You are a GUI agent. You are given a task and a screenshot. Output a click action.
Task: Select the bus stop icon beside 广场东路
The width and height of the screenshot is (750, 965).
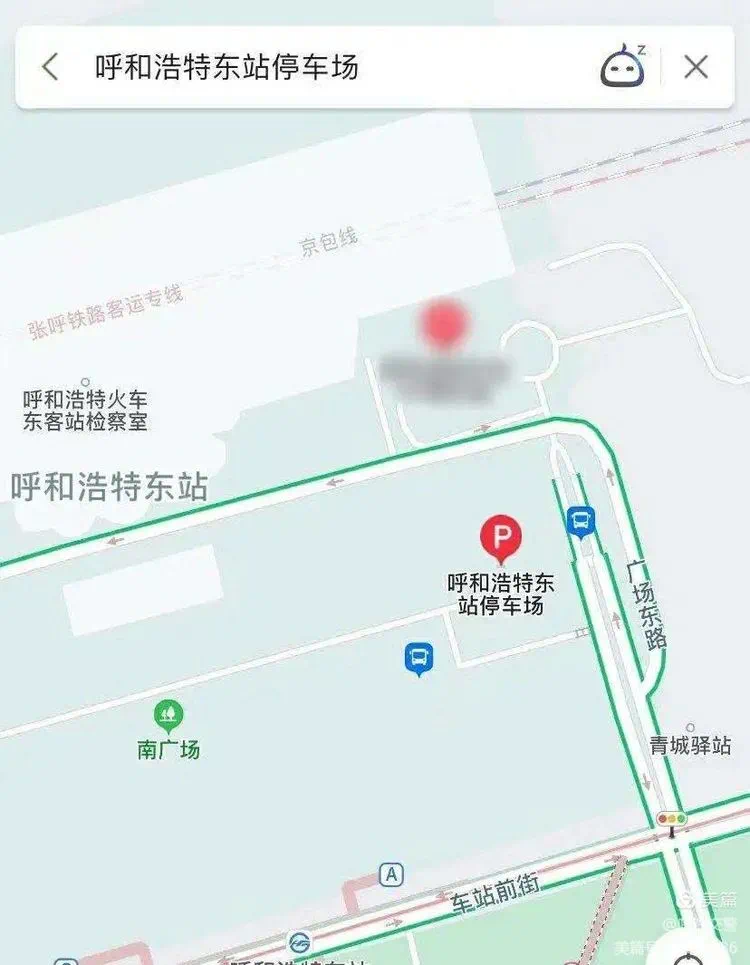click(580, 521)
